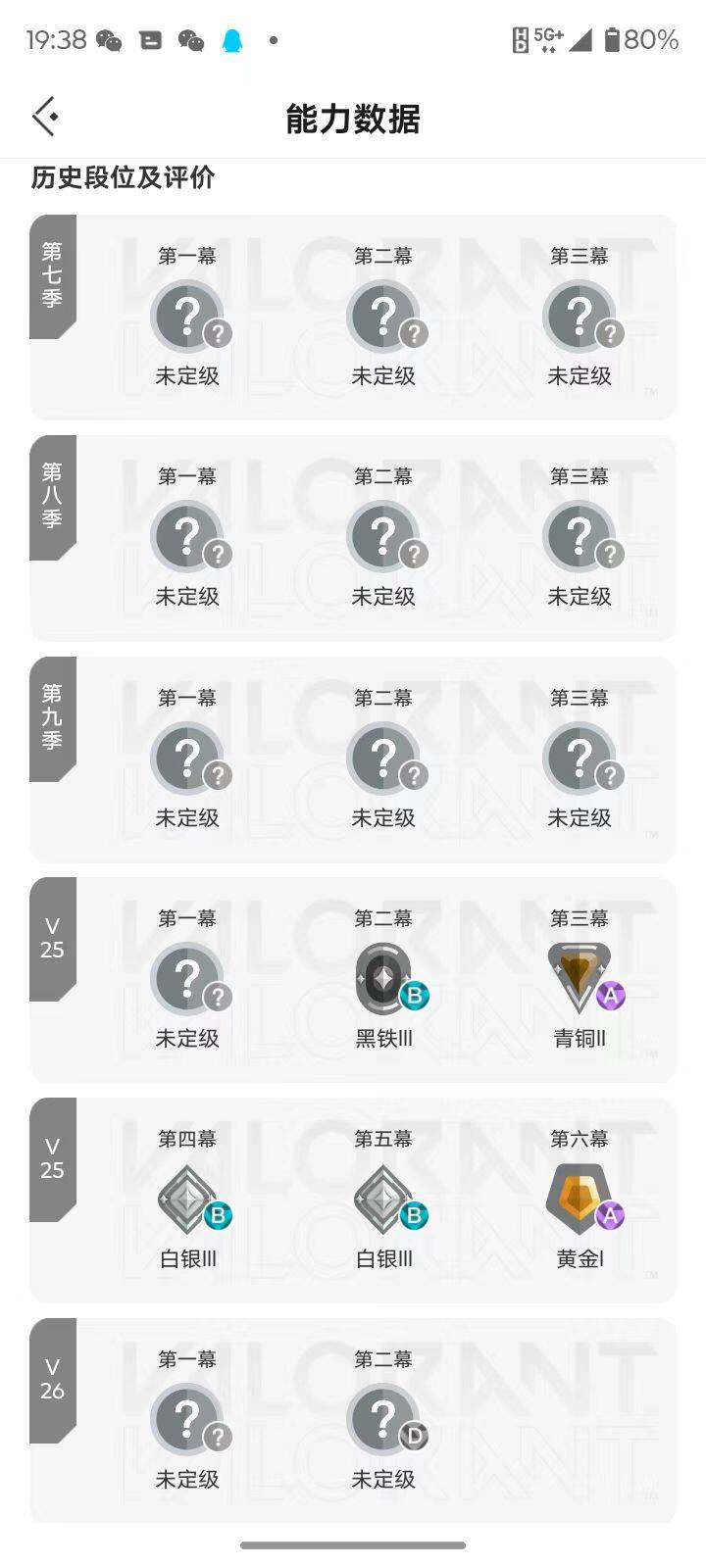Expand the 第九季 第三幕 rank details
The width and height of the screenshot is (706, 1568).
[x=580, y=757]
